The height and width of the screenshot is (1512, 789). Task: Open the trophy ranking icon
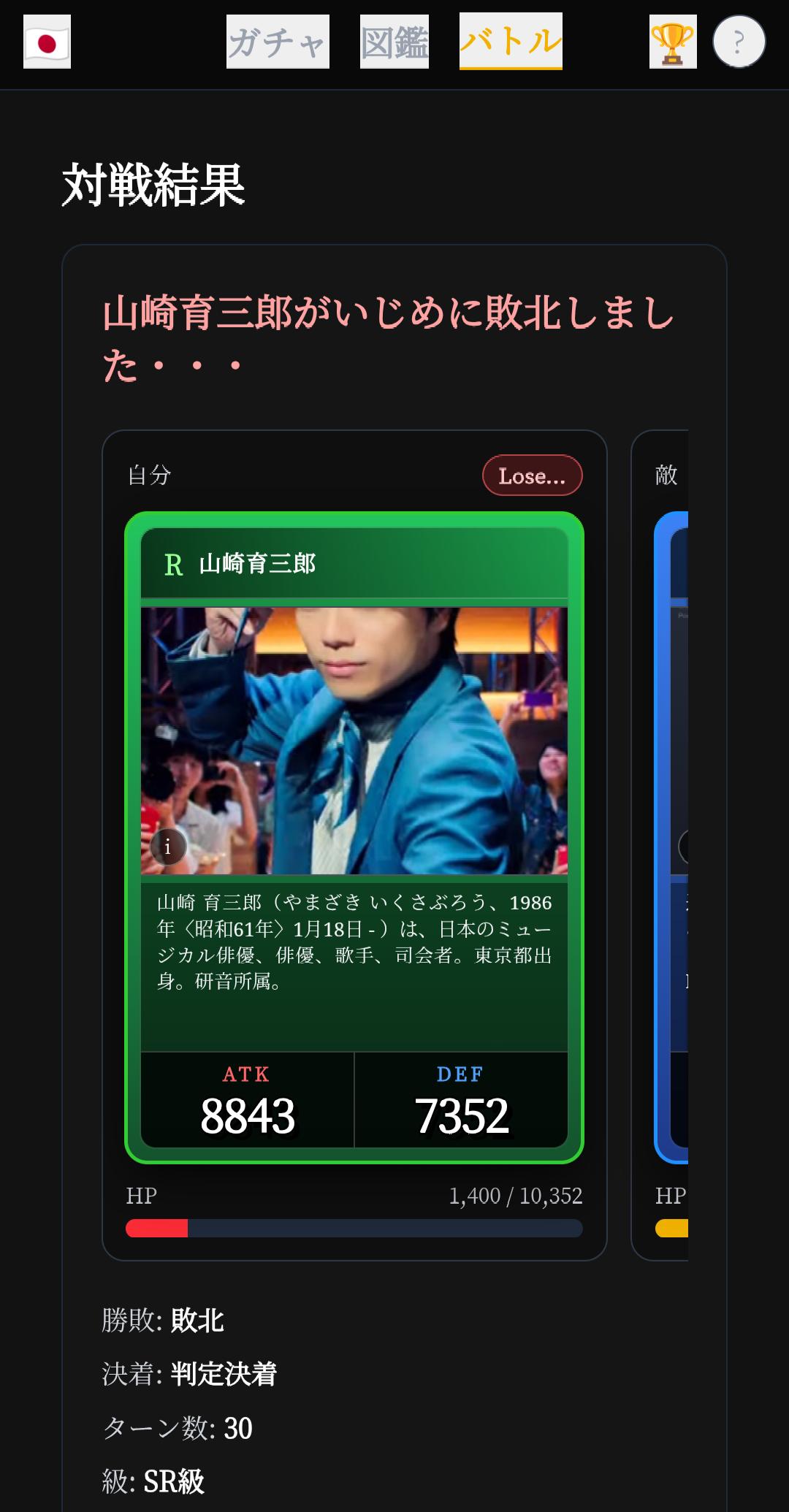(x=672, y=42)
